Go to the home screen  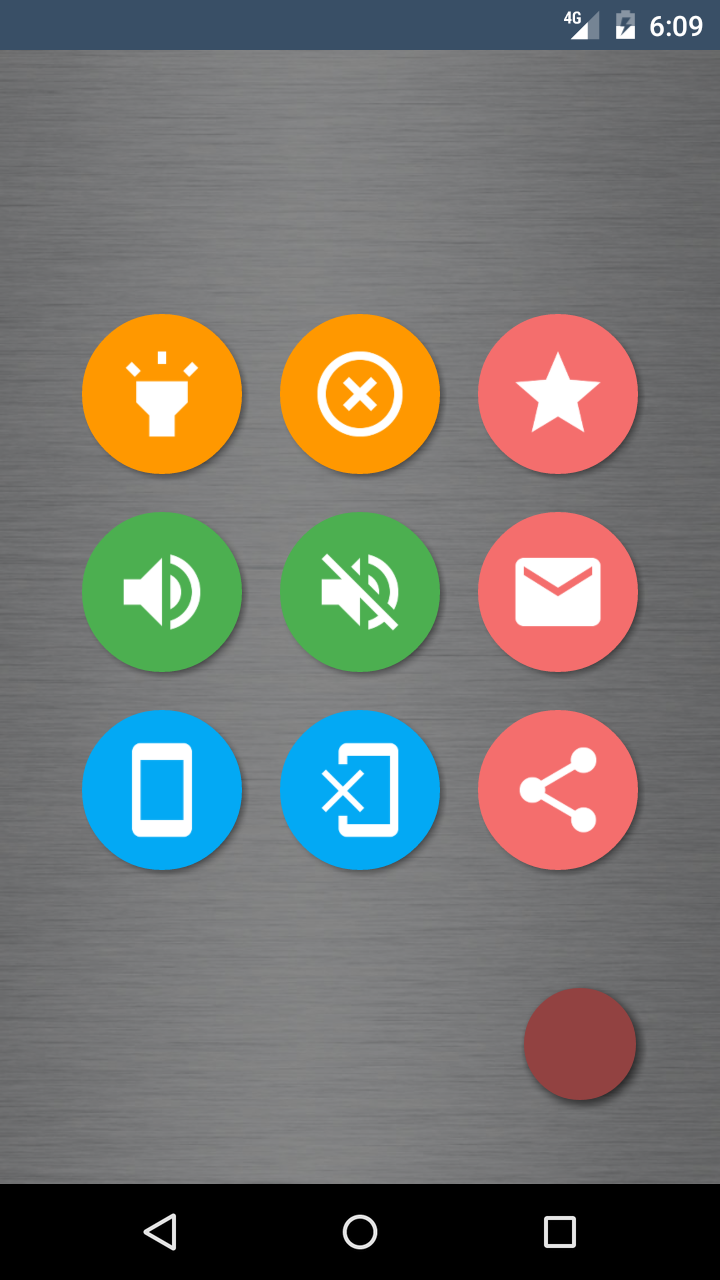(x=360, y=1232)
